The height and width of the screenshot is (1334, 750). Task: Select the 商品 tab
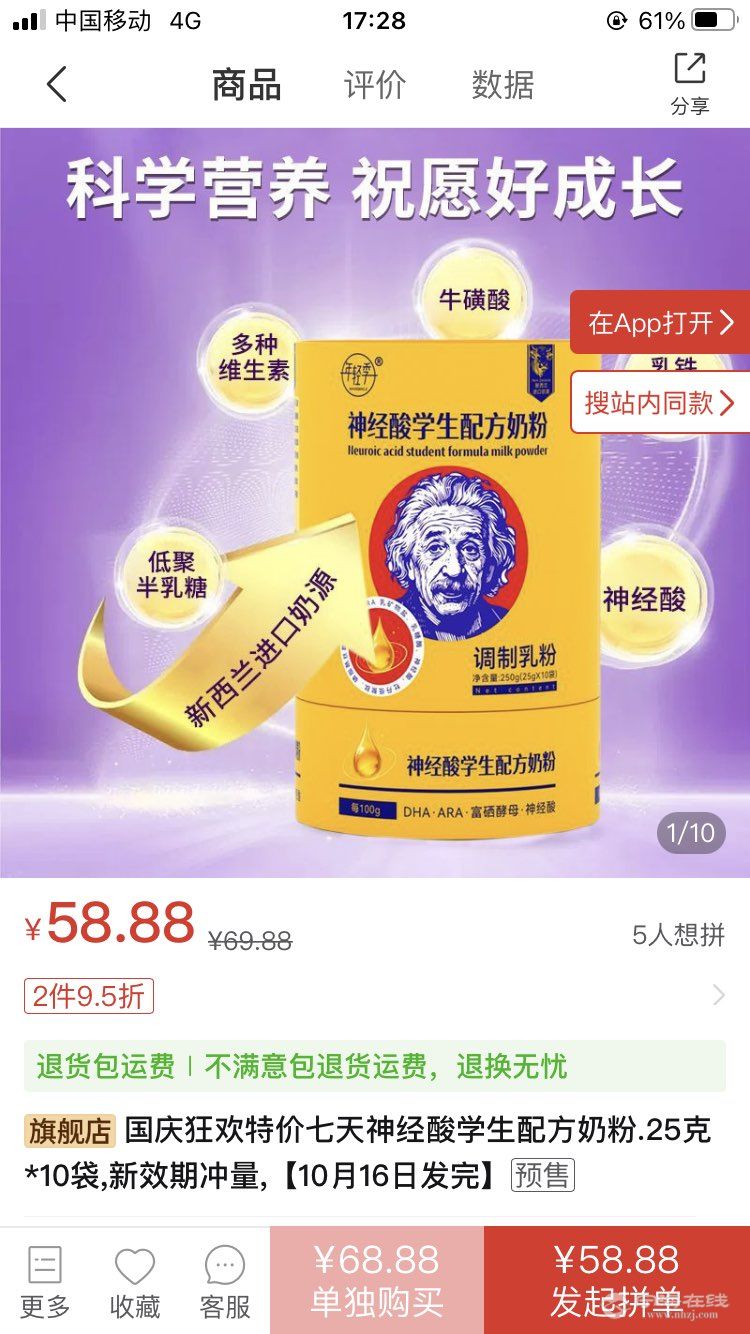click(x=246, y=85)
